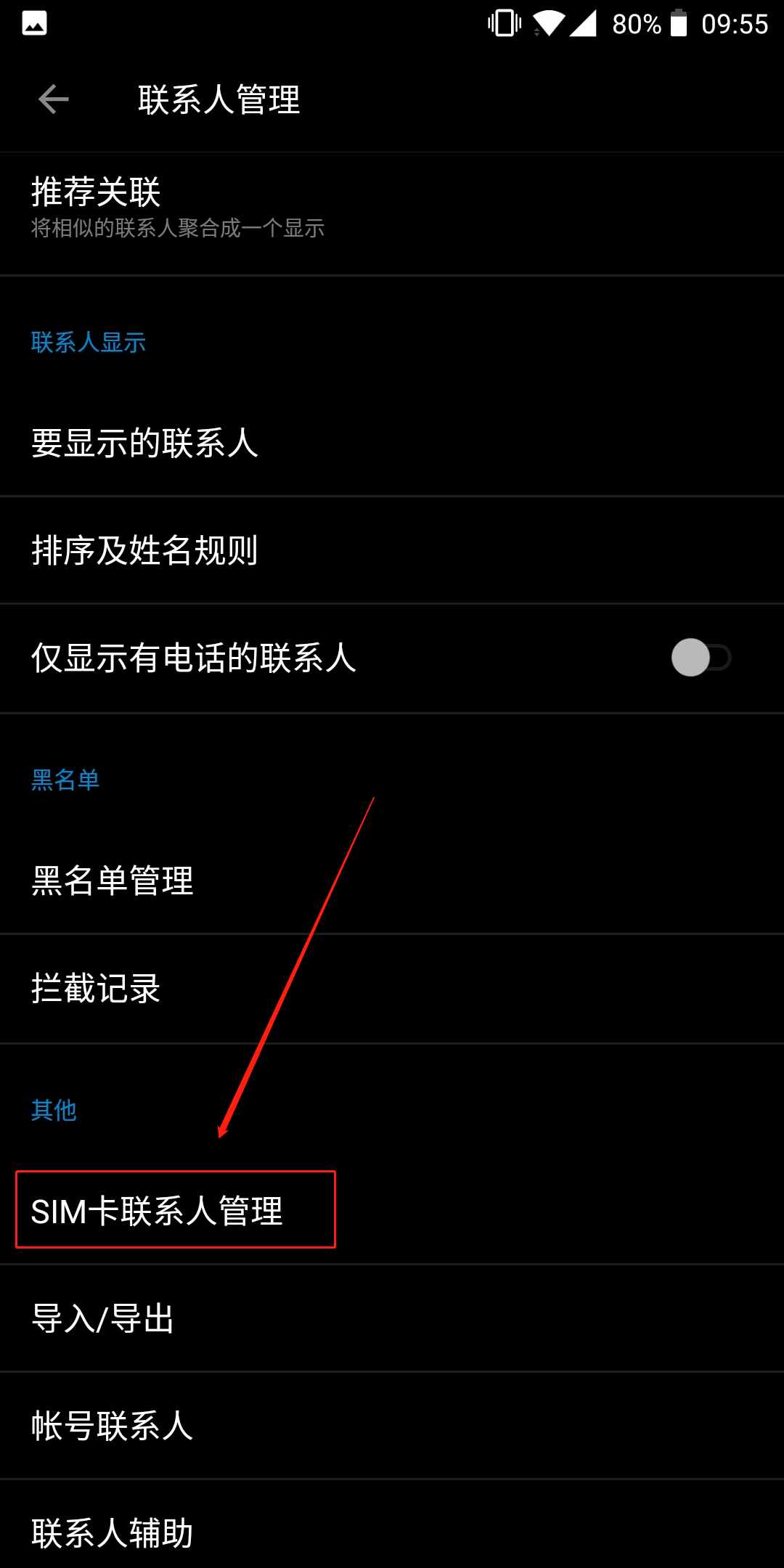Open 推荐关联 setting
This screenshot has width=784, height=1568.
(392, 208)
